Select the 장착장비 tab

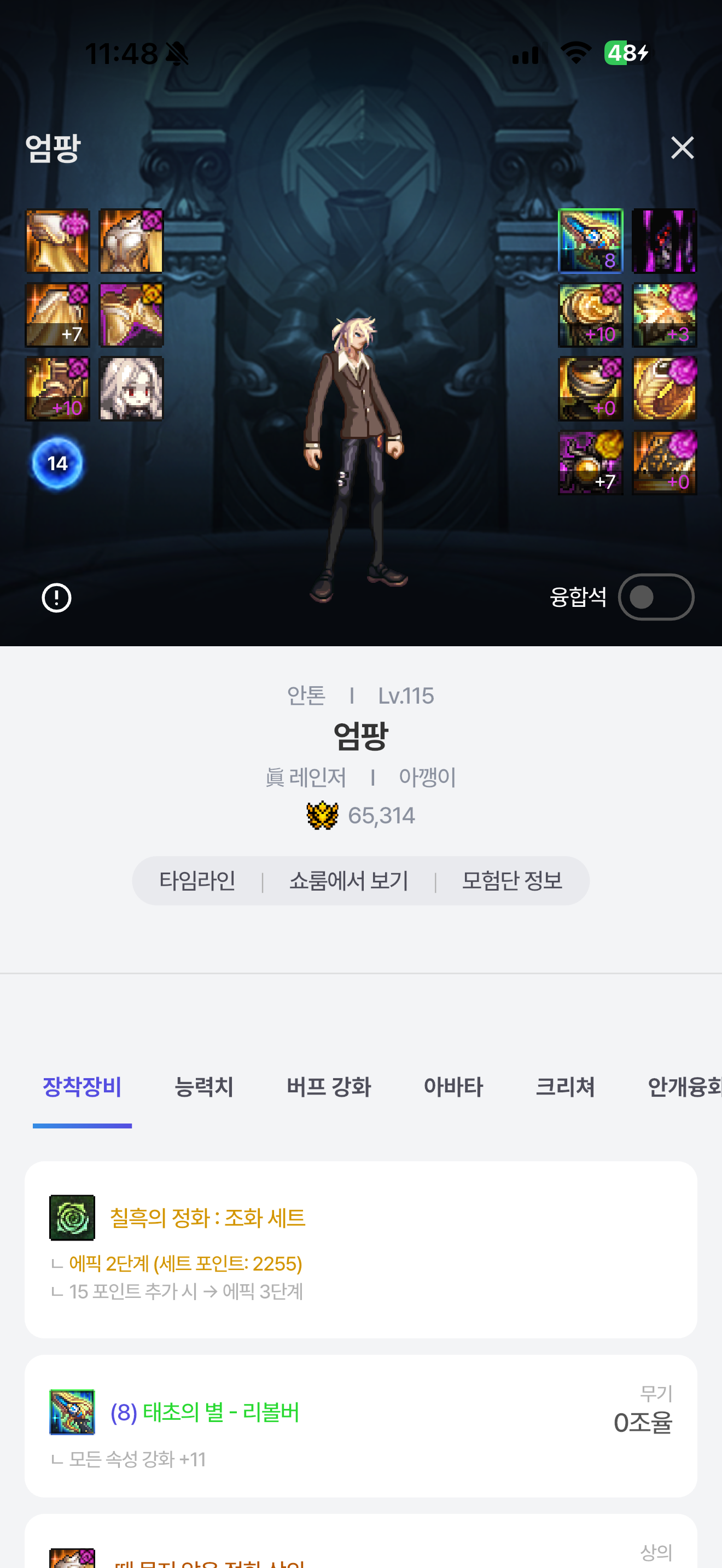(x=82, y=1086)
